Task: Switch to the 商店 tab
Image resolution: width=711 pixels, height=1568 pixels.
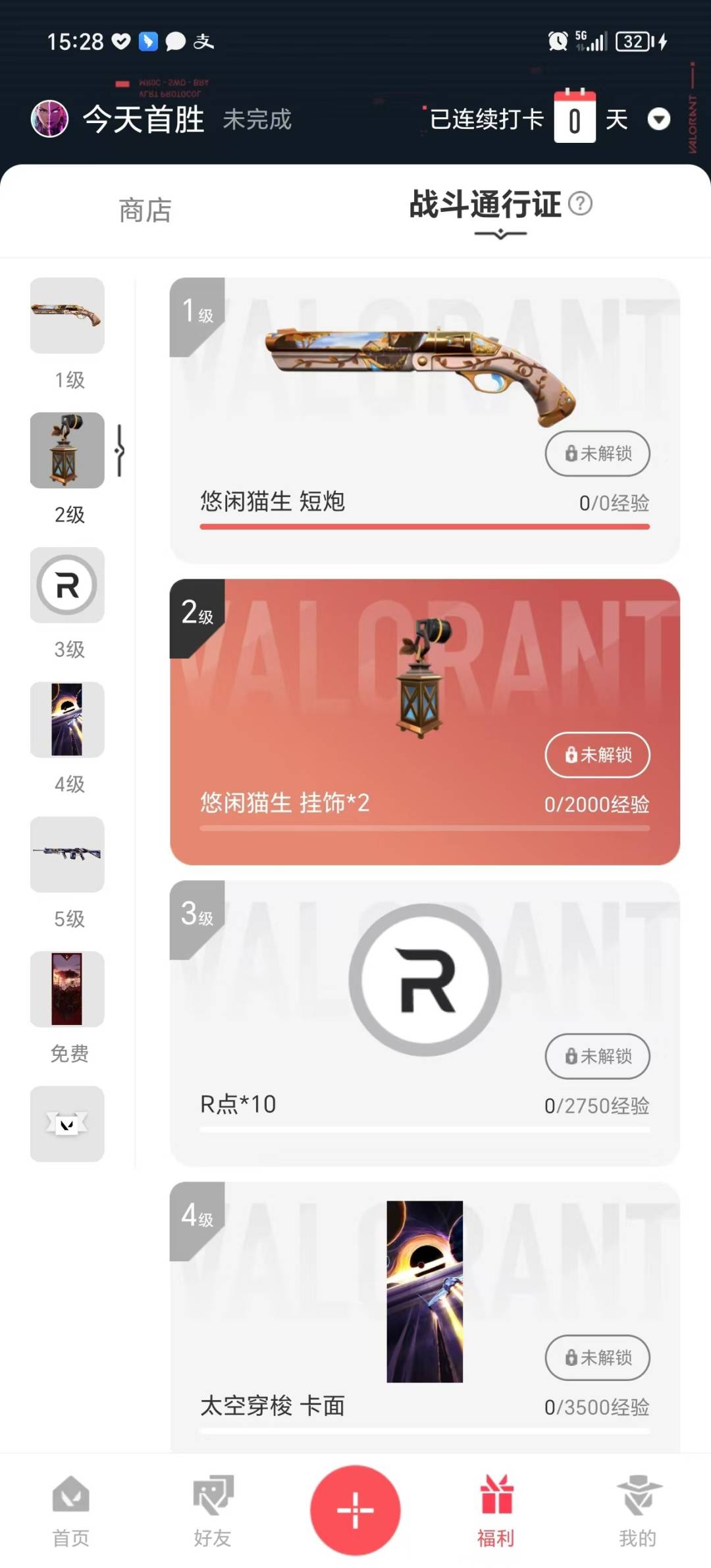Action: click(x=145, y=211)
